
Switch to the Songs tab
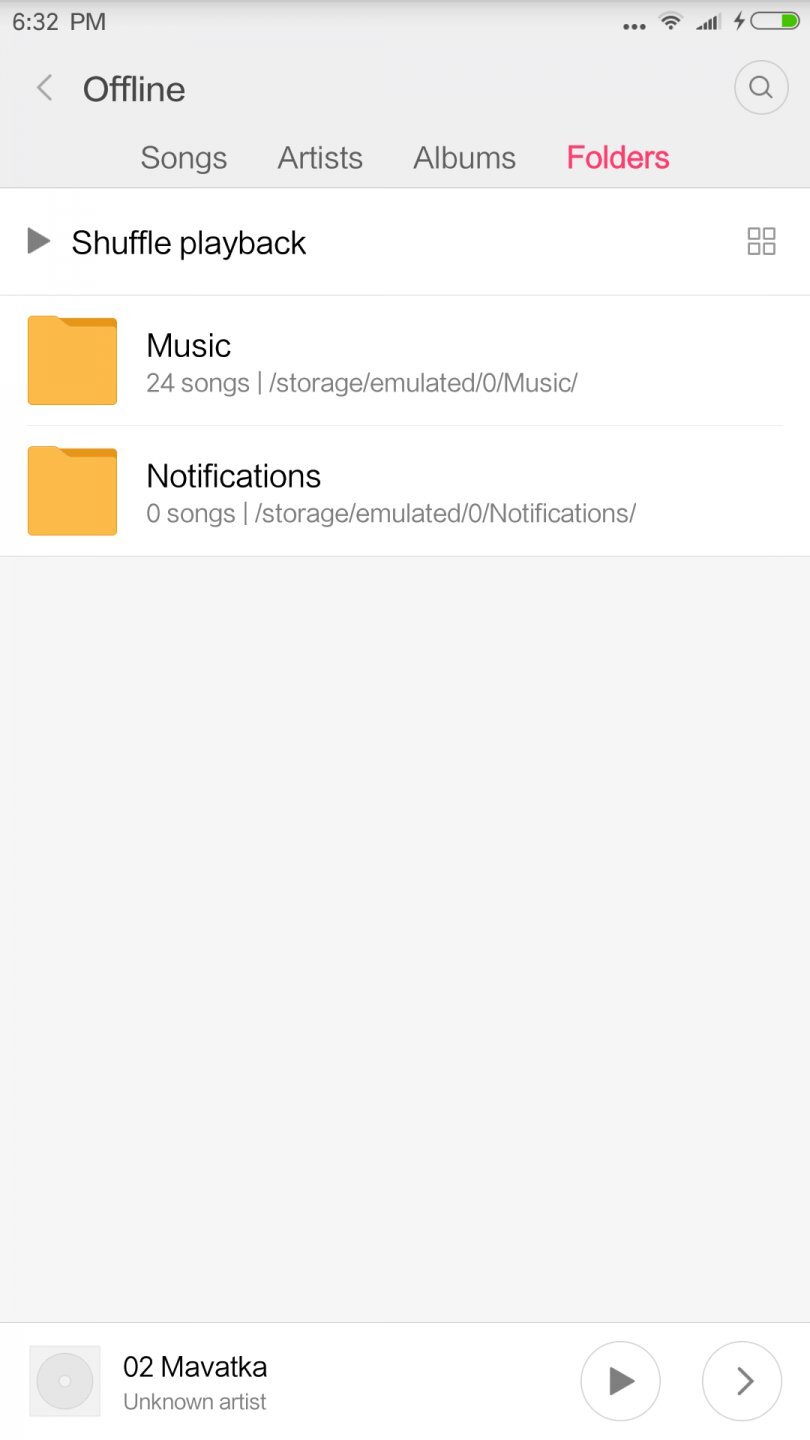tap(183, 157)
